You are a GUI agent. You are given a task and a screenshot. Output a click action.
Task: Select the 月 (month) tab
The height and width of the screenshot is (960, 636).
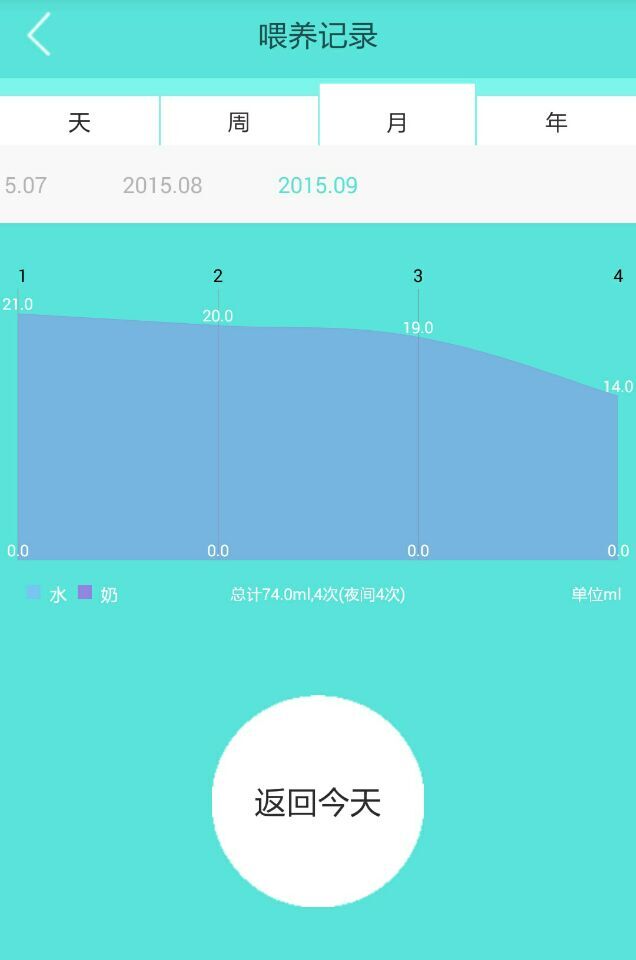[x=397, y=120]
